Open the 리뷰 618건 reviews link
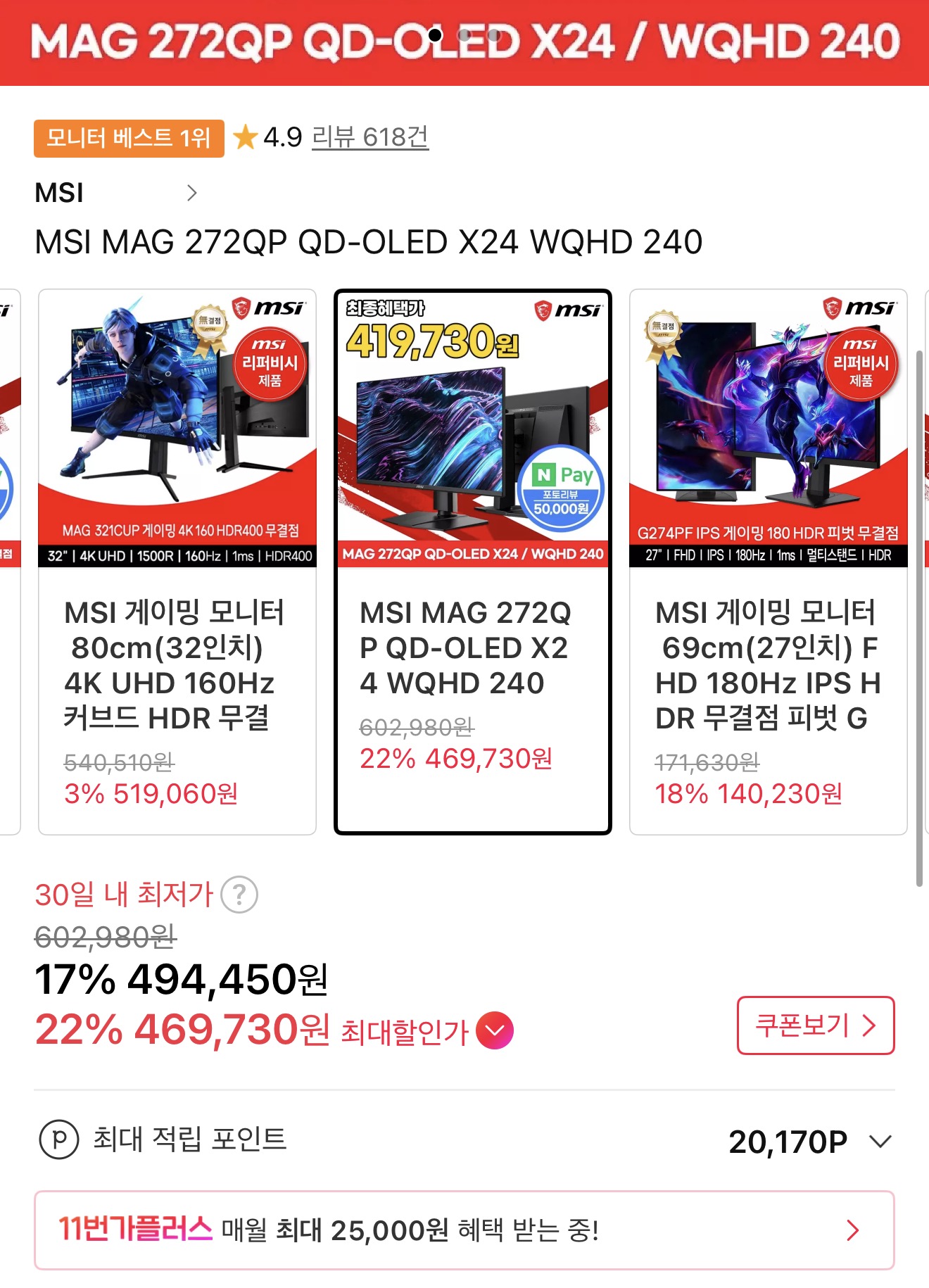 tap(369, 137)
